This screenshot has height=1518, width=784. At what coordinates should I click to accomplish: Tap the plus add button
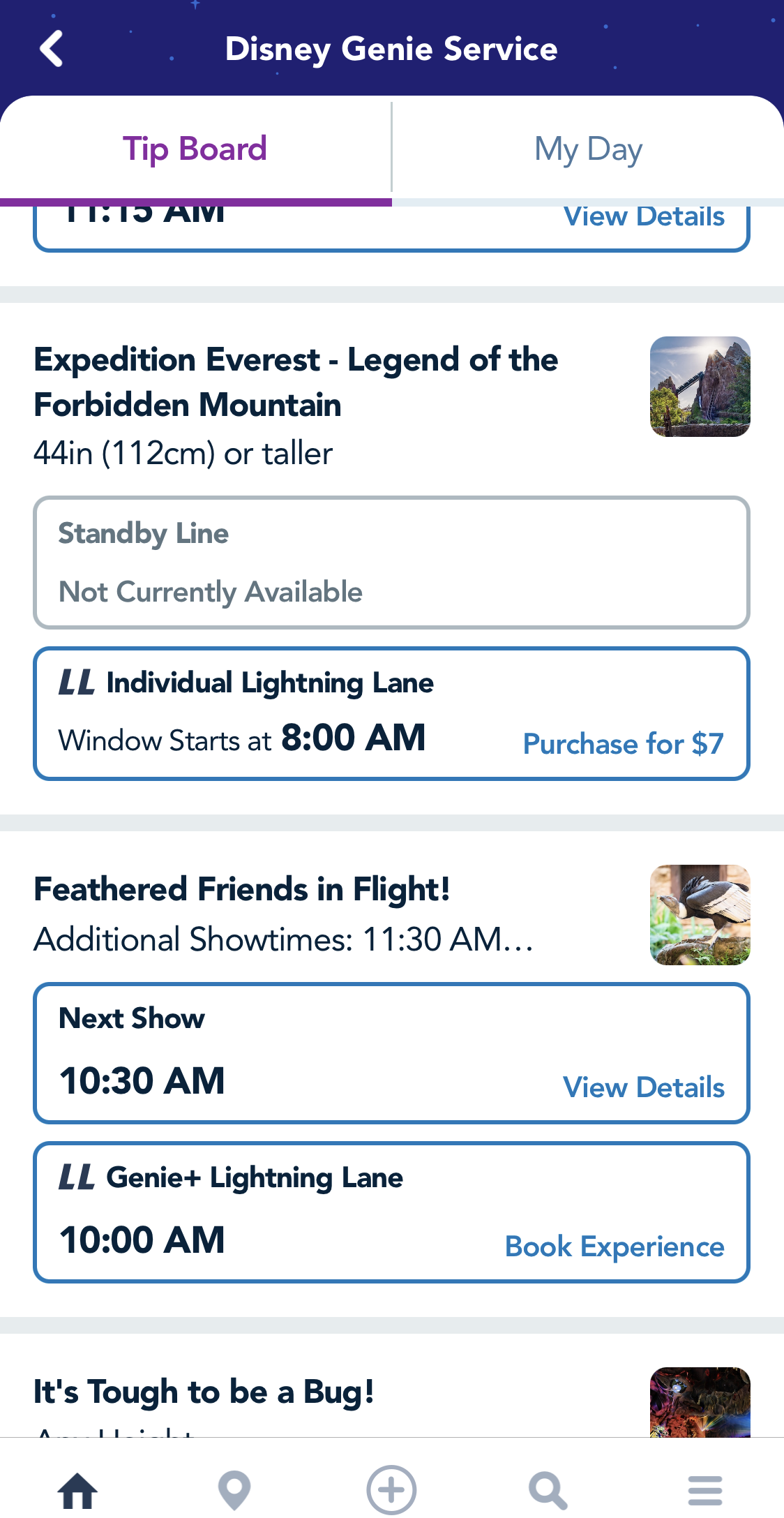click(391, 1490)
